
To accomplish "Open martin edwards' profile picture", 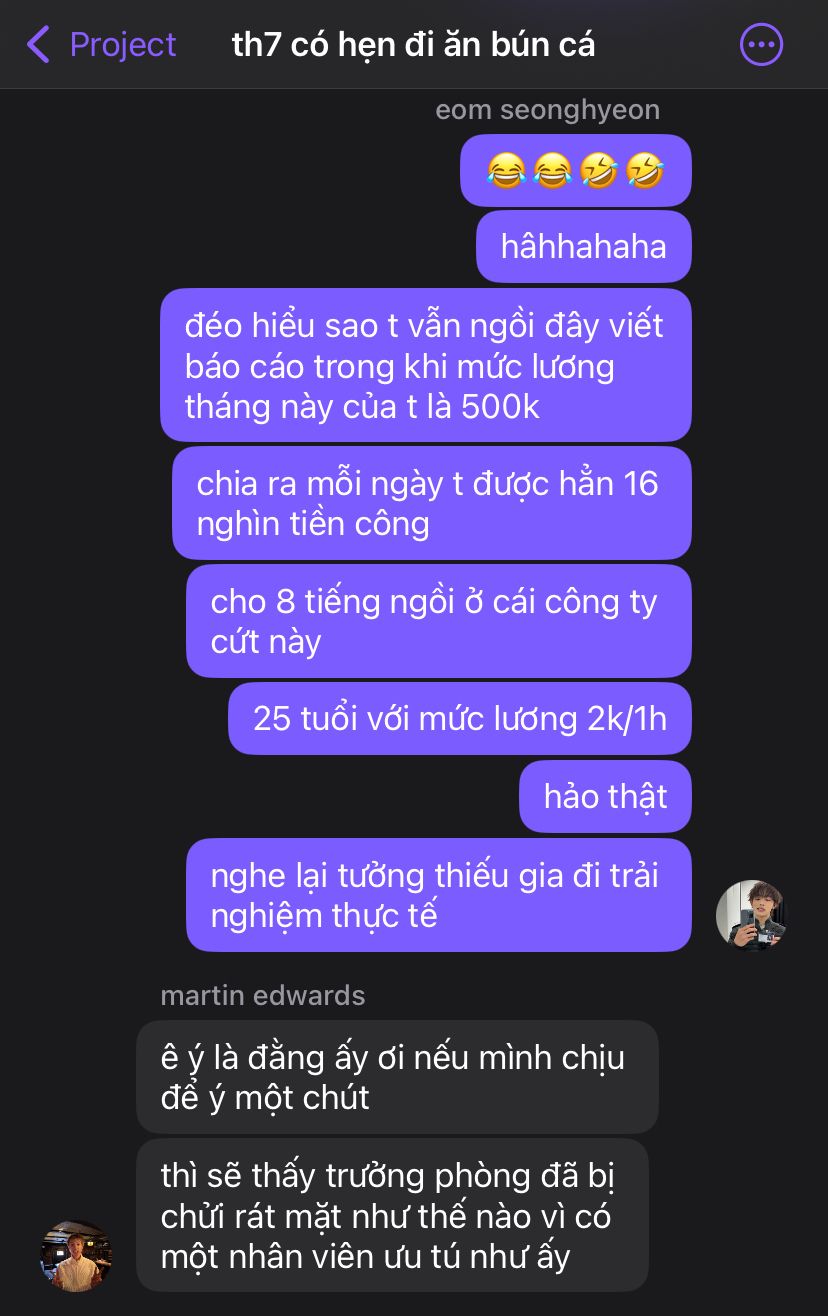I will pos(75,1255).
